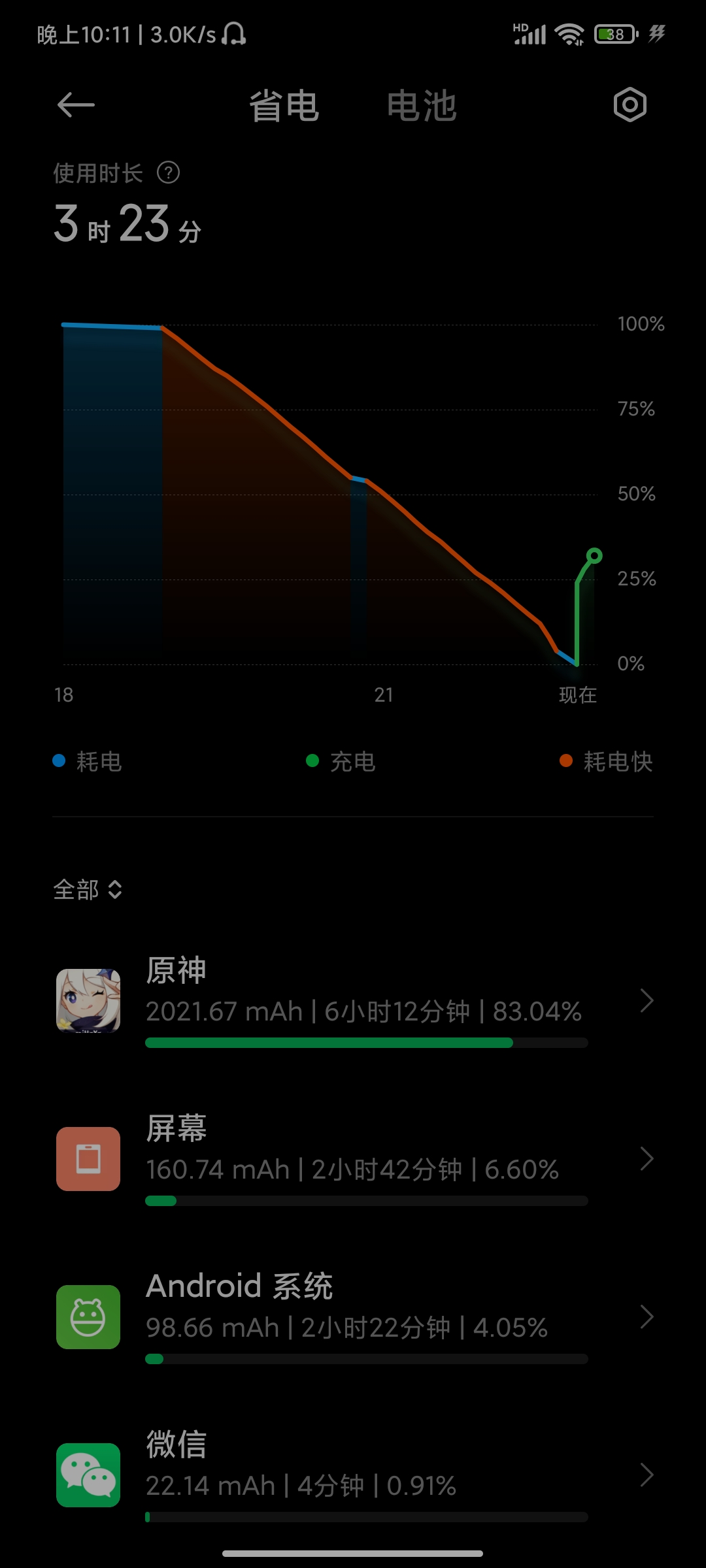Tap the help icon beside 使用时长
706x1568 pixels.
point(169,173)
